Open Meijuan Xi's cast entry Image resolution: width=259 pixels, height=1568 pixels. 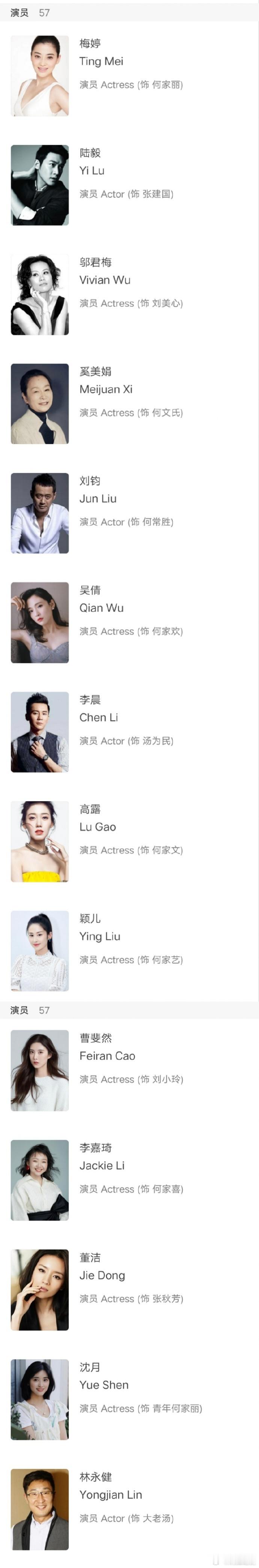coord(105,390)
